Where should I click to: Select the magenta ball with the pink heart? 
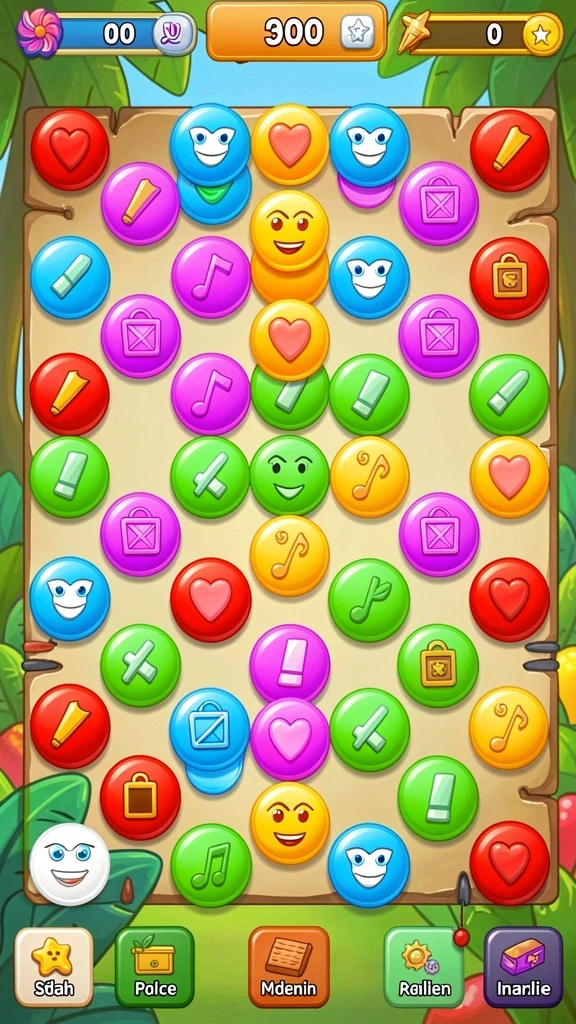[289, 739]
